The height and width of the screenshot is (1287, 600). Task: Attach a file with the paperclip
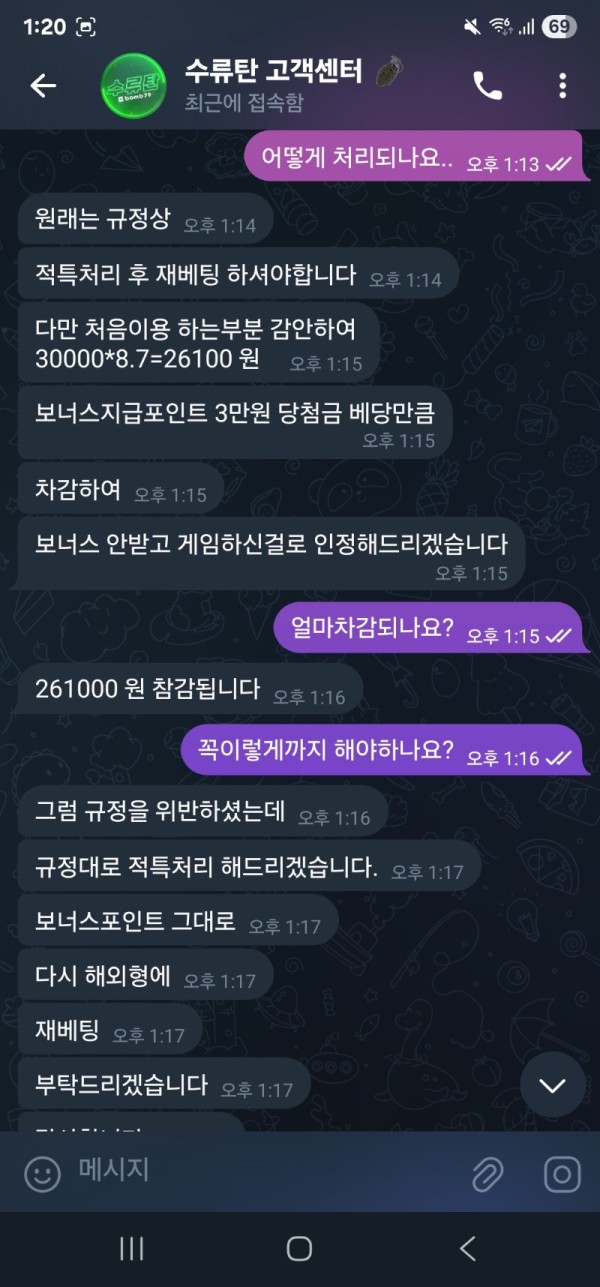pyautogui.click(x=488, y=1174)
